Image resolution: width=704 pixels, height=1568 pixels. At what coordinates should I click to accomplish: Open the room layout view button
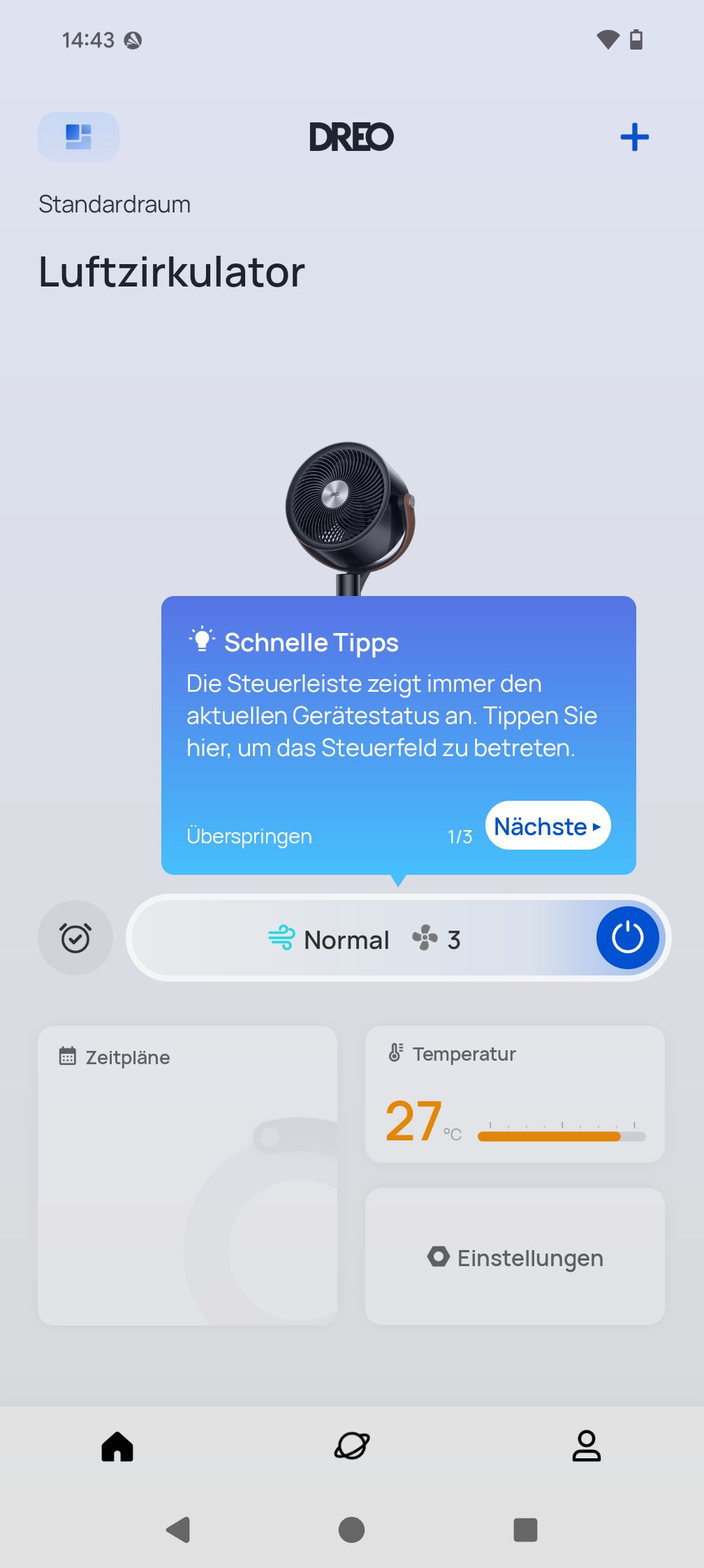click(78, 137)
